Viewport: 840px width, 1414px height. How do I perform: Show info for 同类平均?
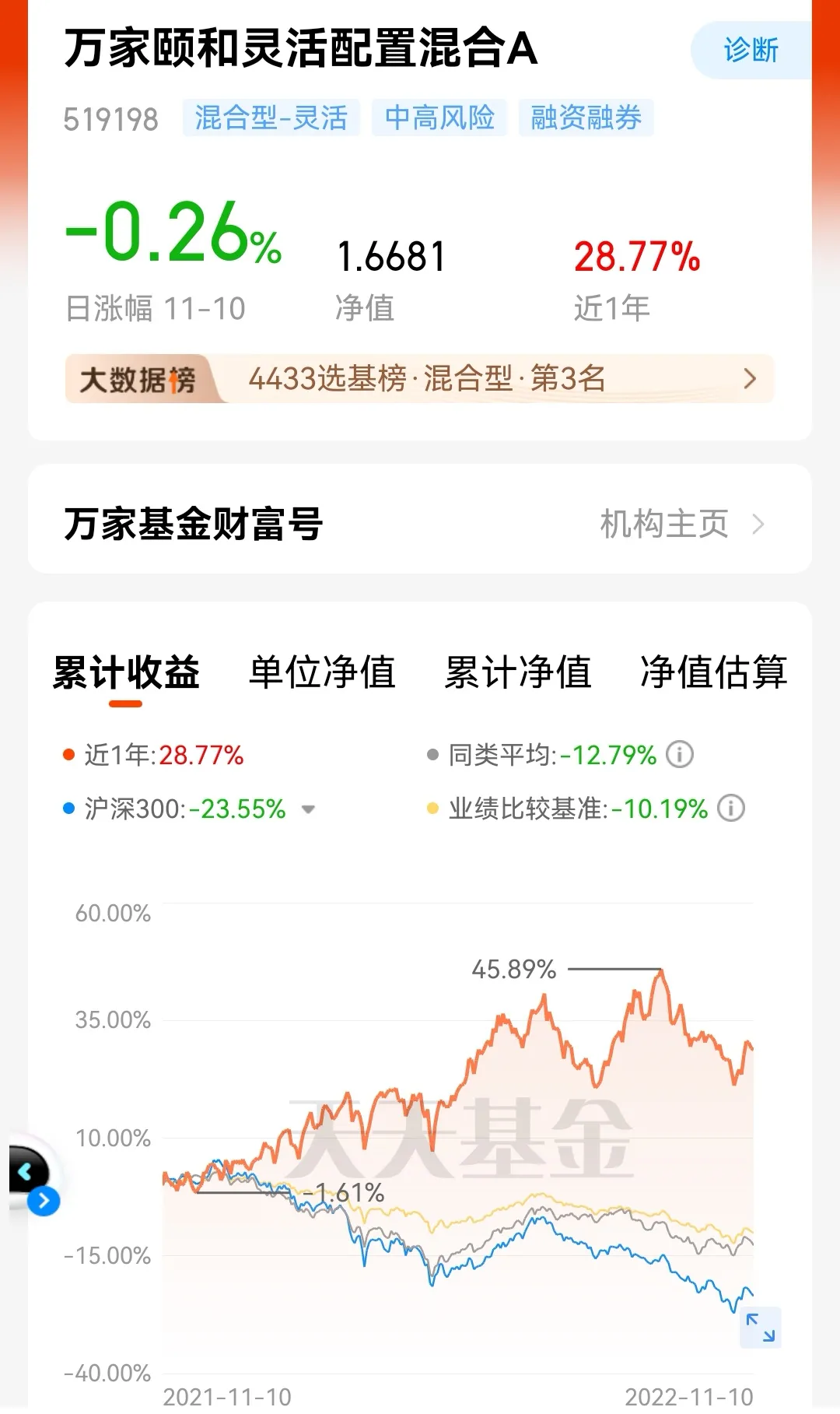coord(680,754)
